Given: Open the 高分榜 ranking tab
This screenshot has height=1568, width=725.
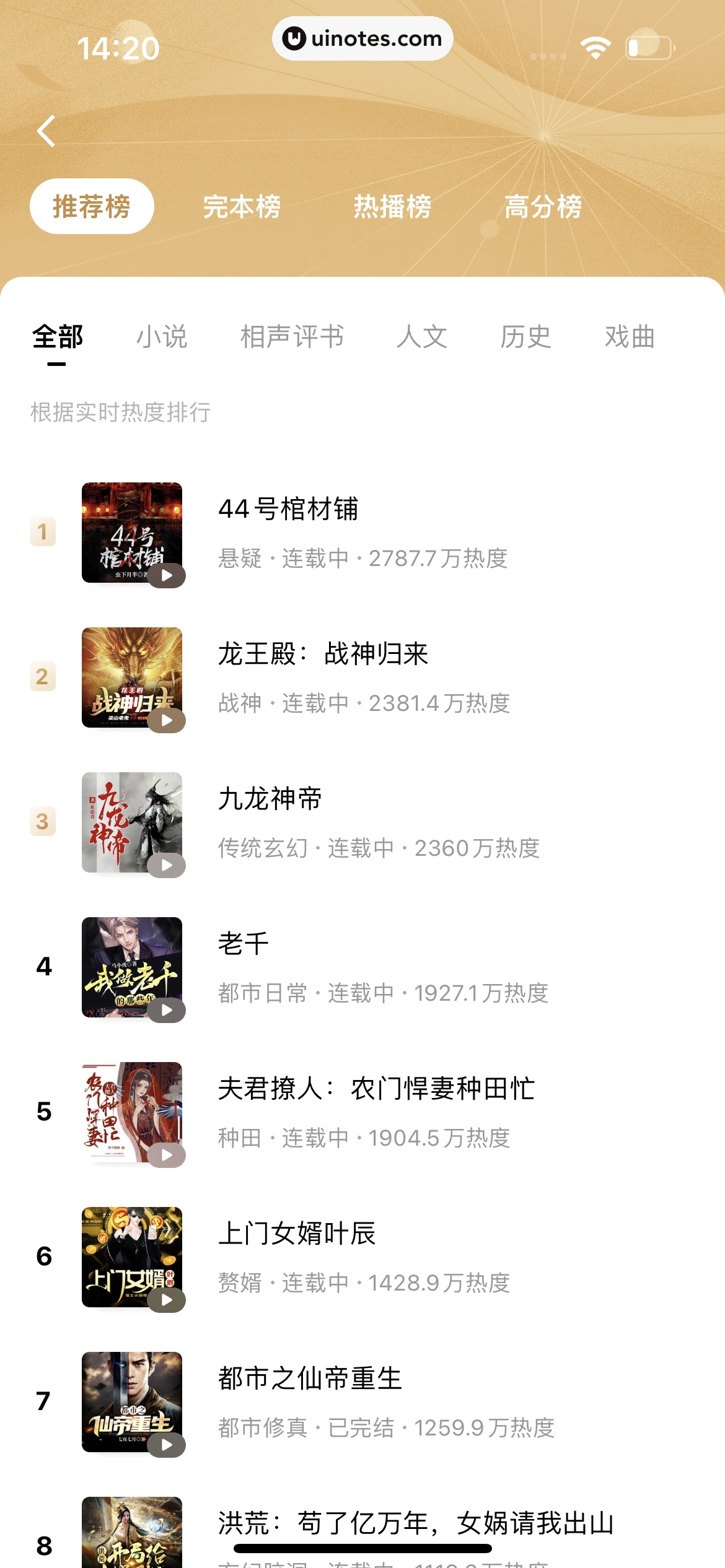Looking at the screenshot, I should click(x=543, y=207).
